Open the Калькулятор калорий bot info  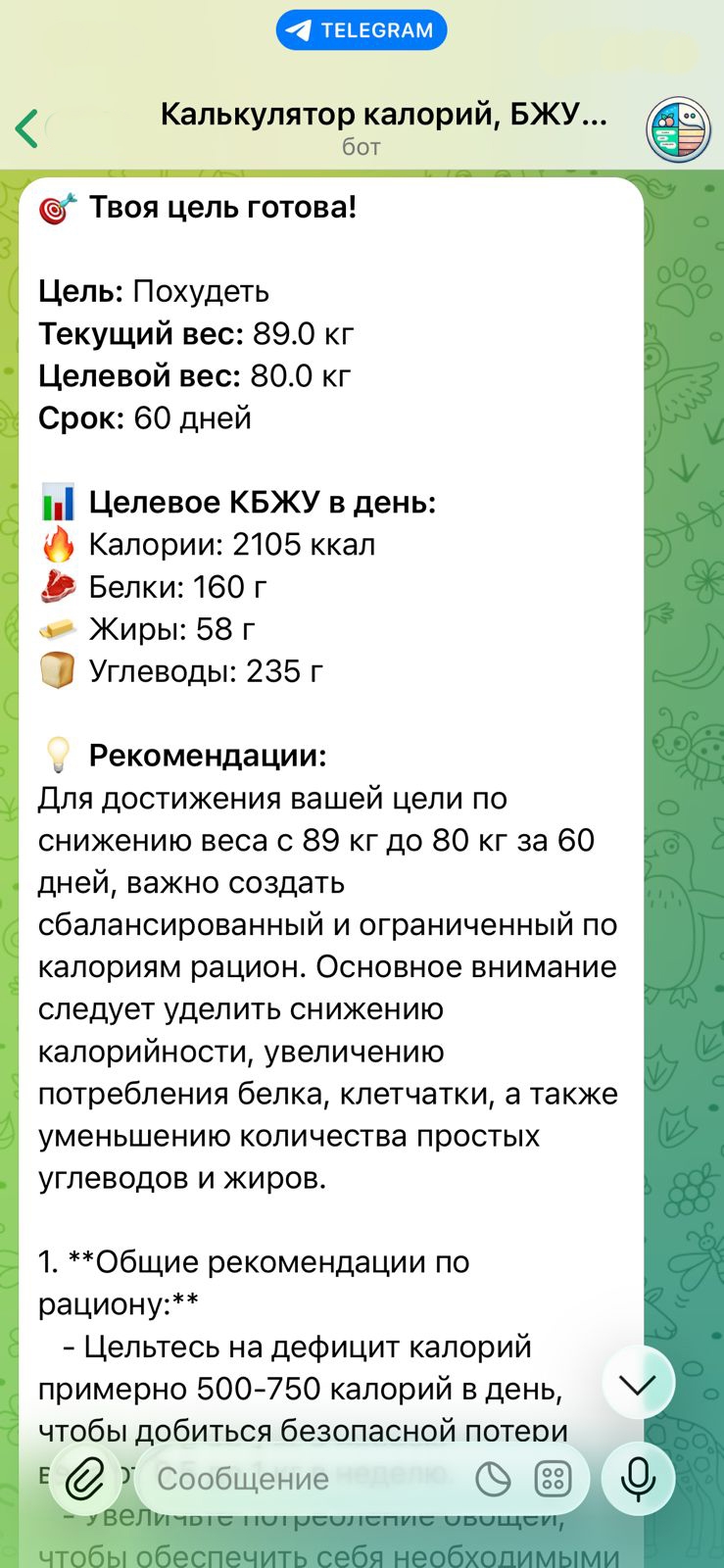point(383,127)
